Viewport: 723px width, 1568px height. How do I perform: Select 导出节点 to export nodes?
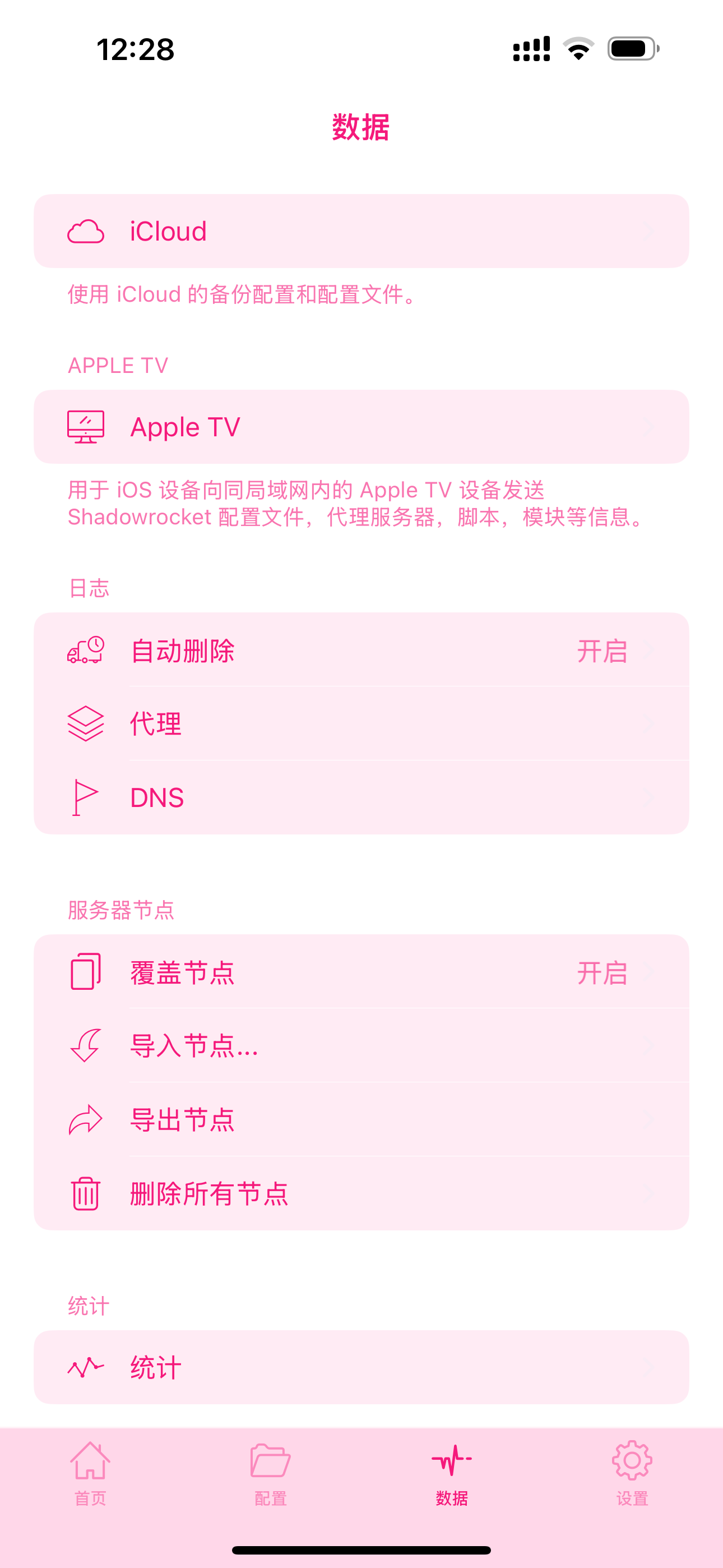(361, 1119)
